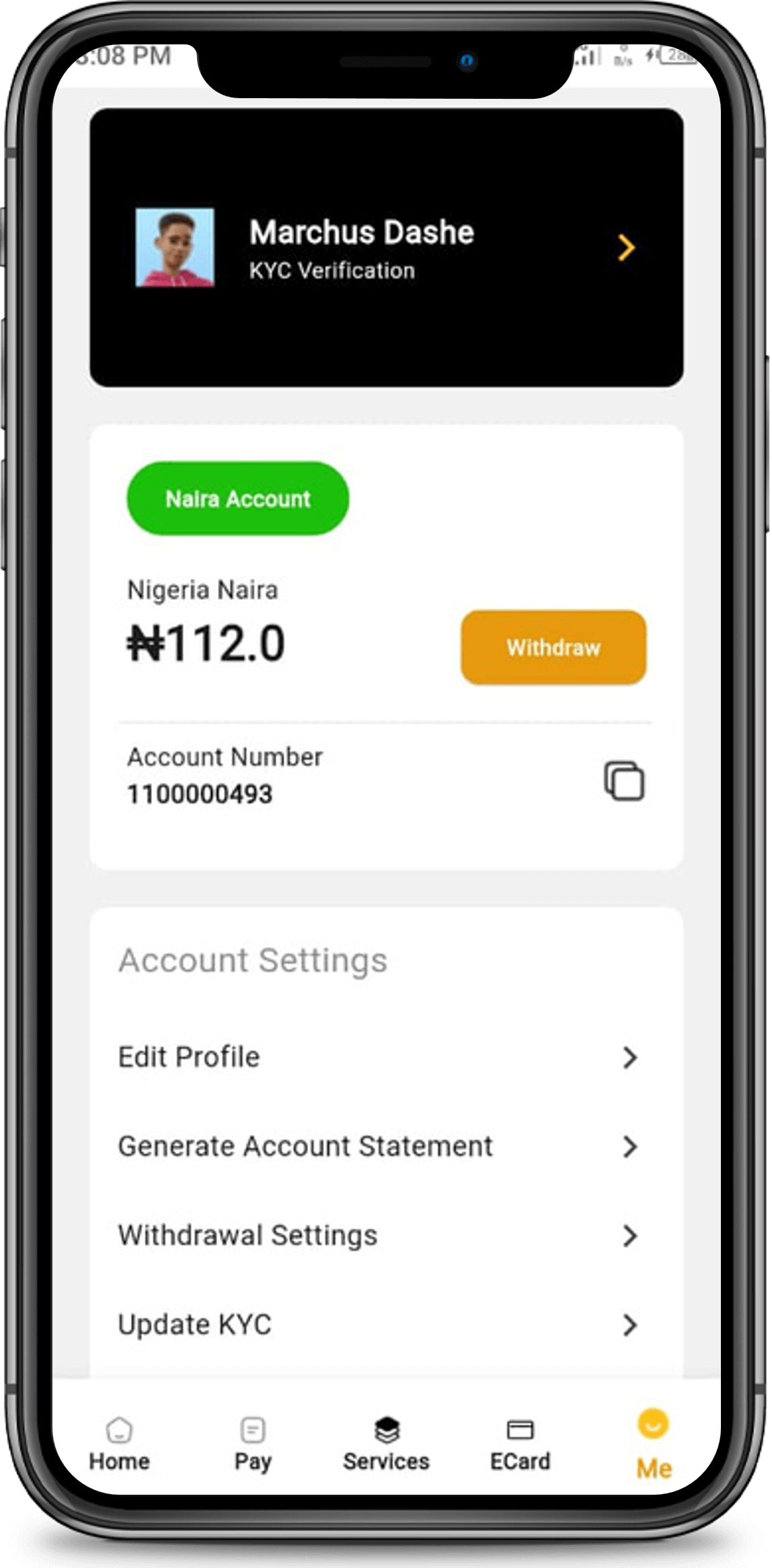Open Marchus Dashe's KYC verification profile card
Image resolution: width=772 pixels, height=1568 pixels.
386,247
